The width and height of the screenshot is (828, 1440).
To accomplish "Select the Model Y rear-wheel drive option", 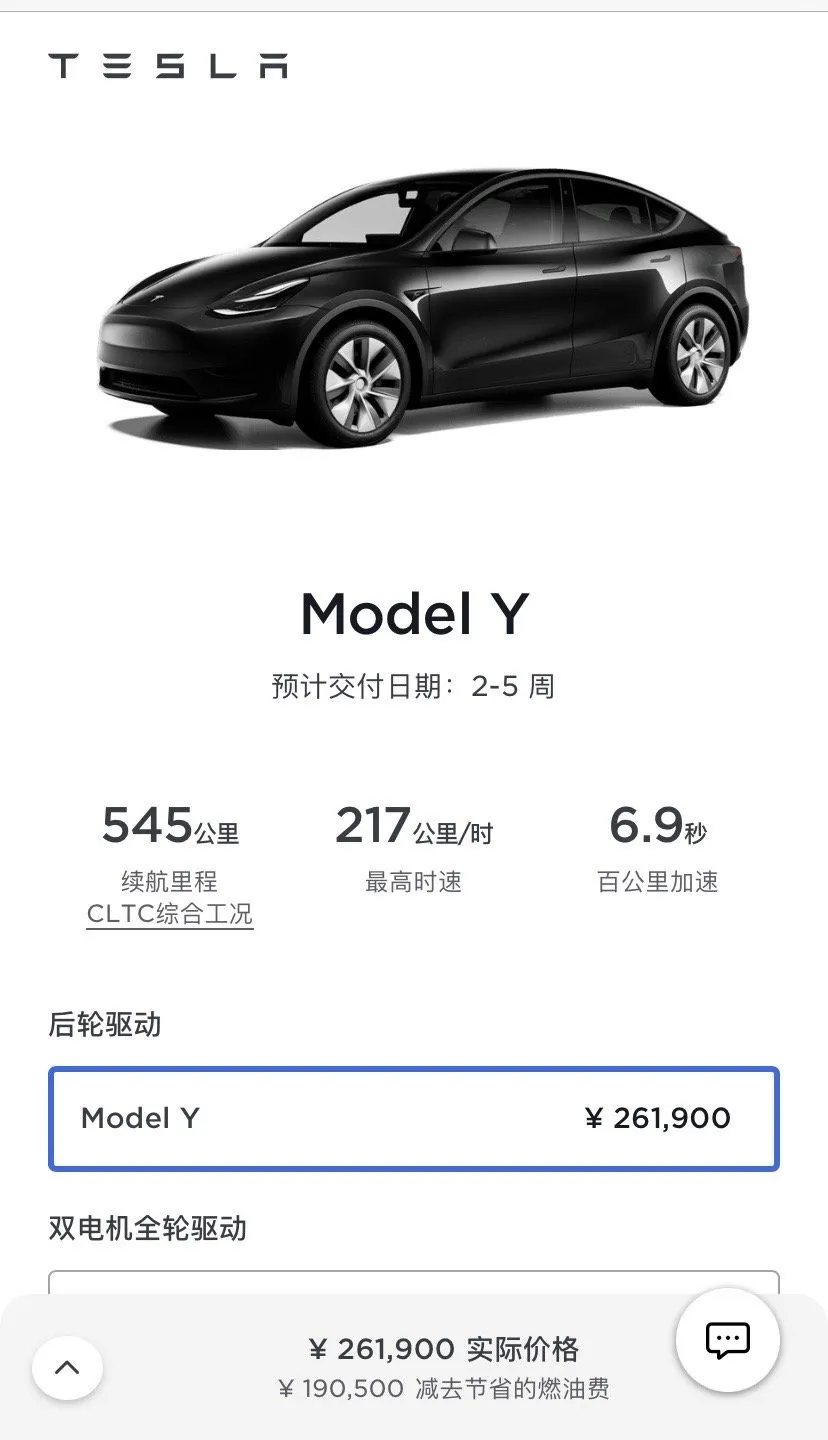I will pyautogui.click(x=413, y=1118).
